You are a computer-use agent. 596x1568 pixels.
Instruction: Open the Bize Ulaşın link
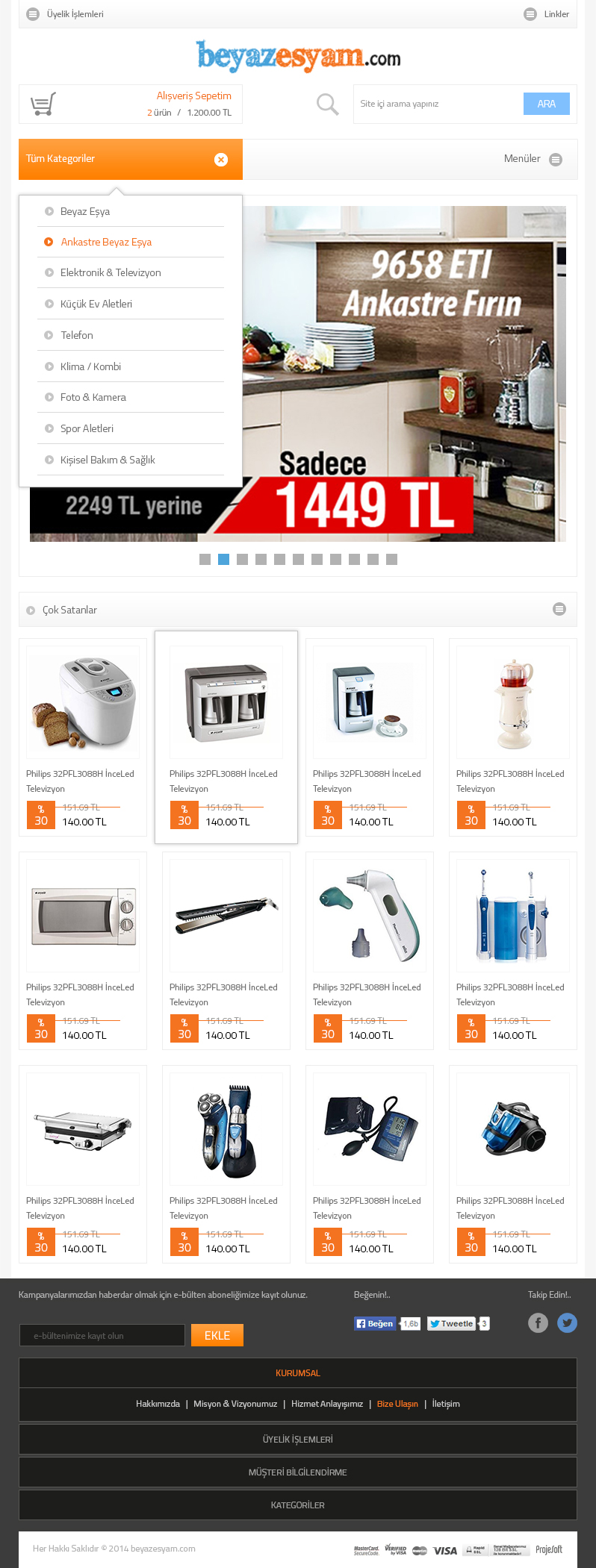tap(397, 1404)
